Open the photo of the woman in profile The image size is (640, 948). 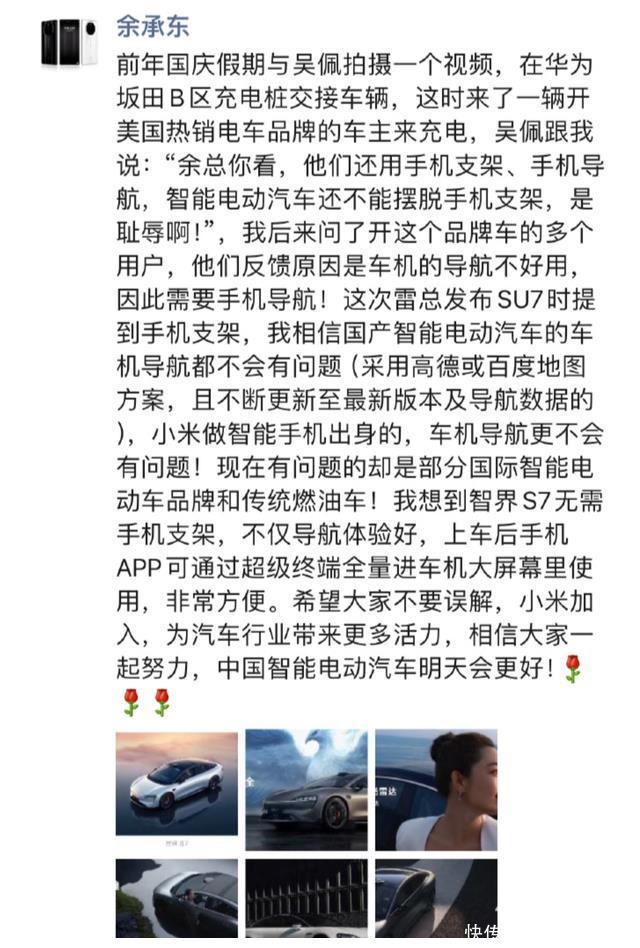[436, 790]
